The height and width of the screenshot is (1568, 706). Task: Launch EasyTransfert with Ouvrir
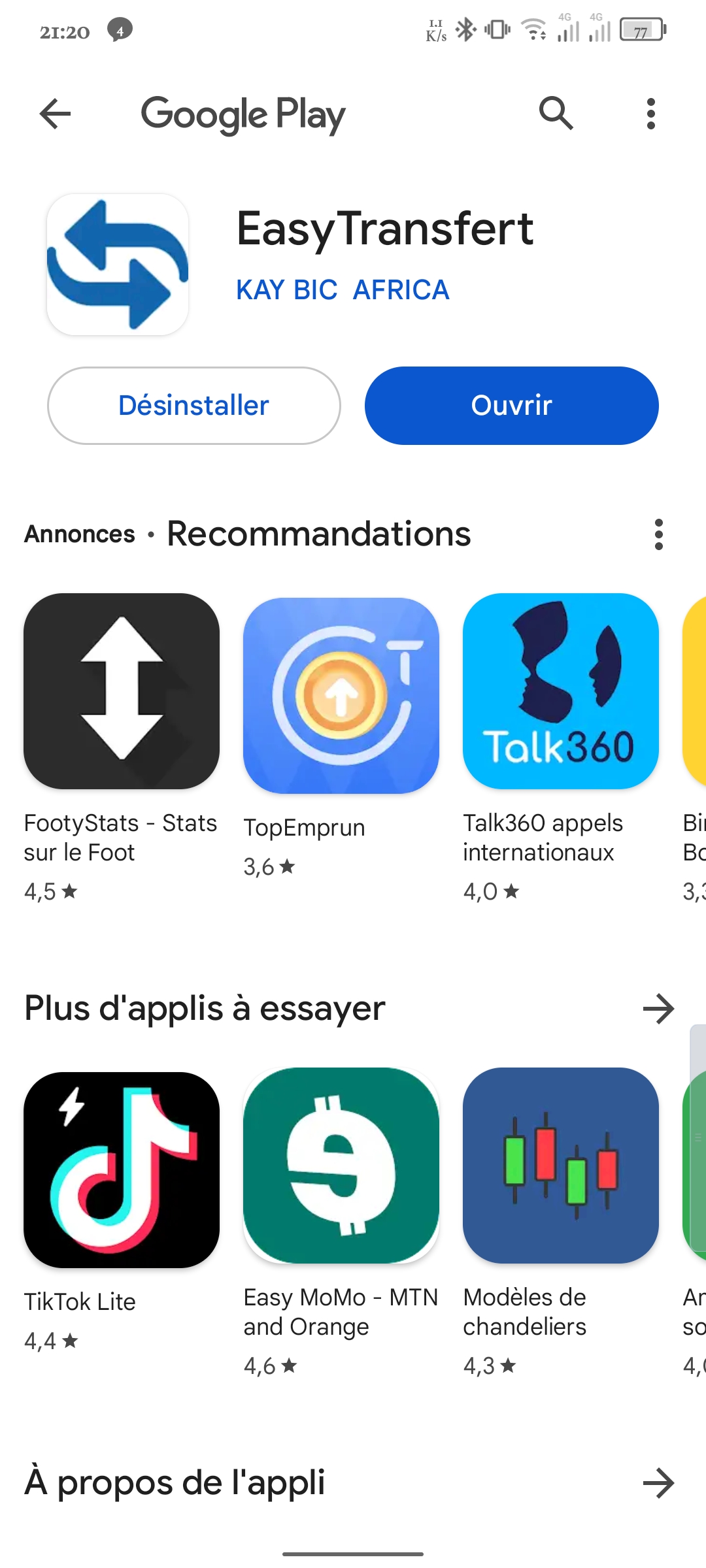511,406
